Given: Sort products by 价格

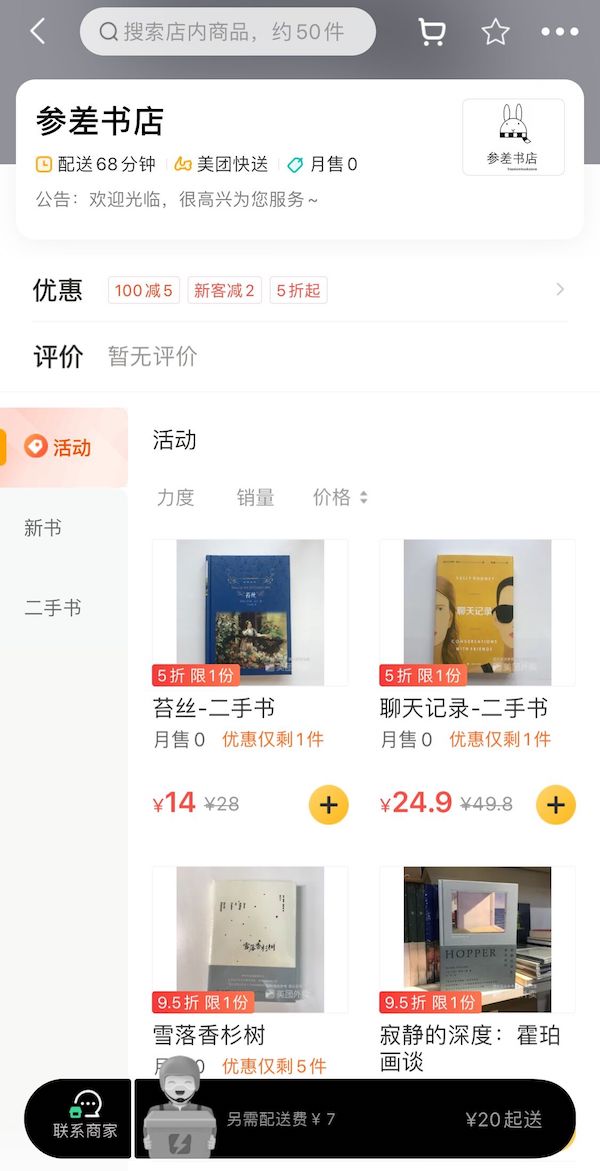Looking at the screenshot, I should tap(340, 497).
